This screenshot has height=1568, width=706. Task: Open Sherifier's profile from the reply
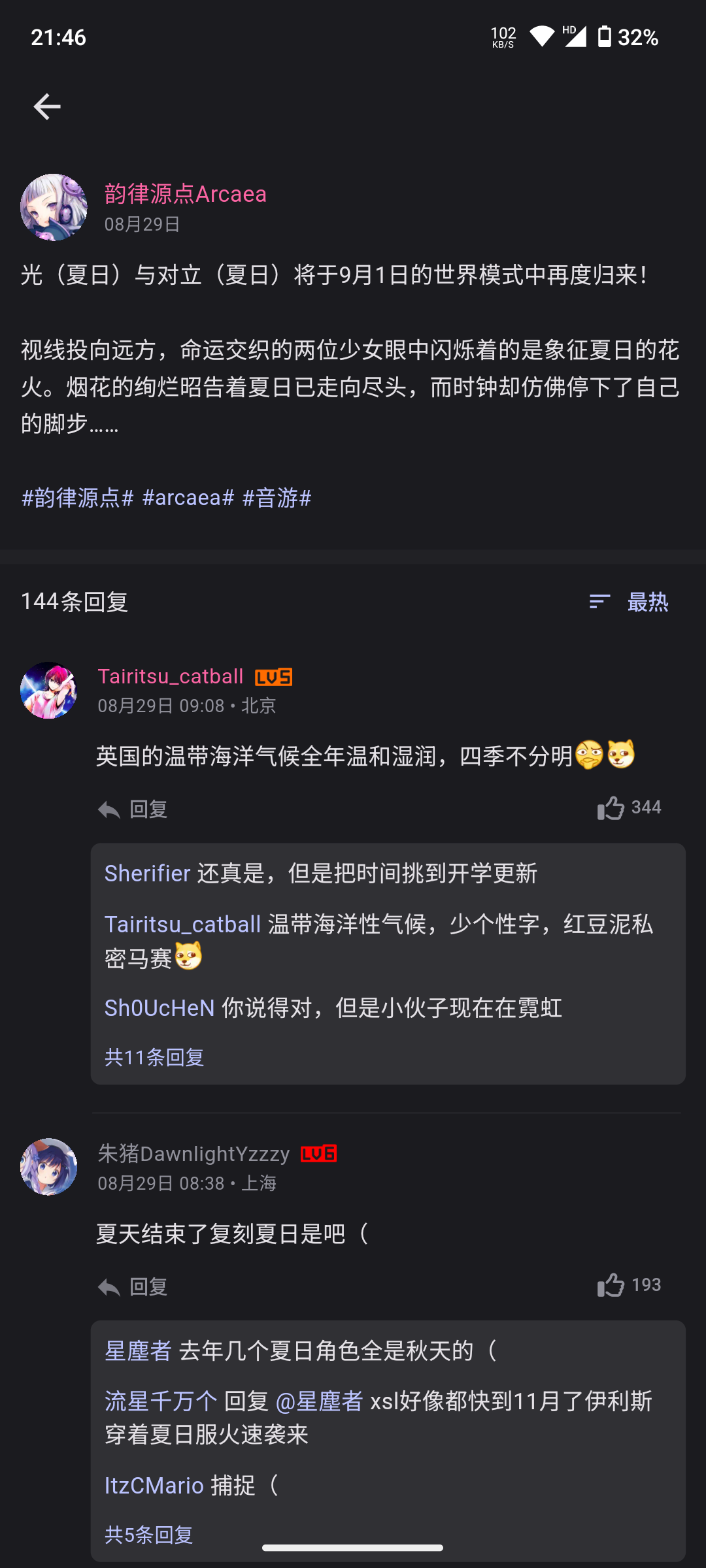147,874
